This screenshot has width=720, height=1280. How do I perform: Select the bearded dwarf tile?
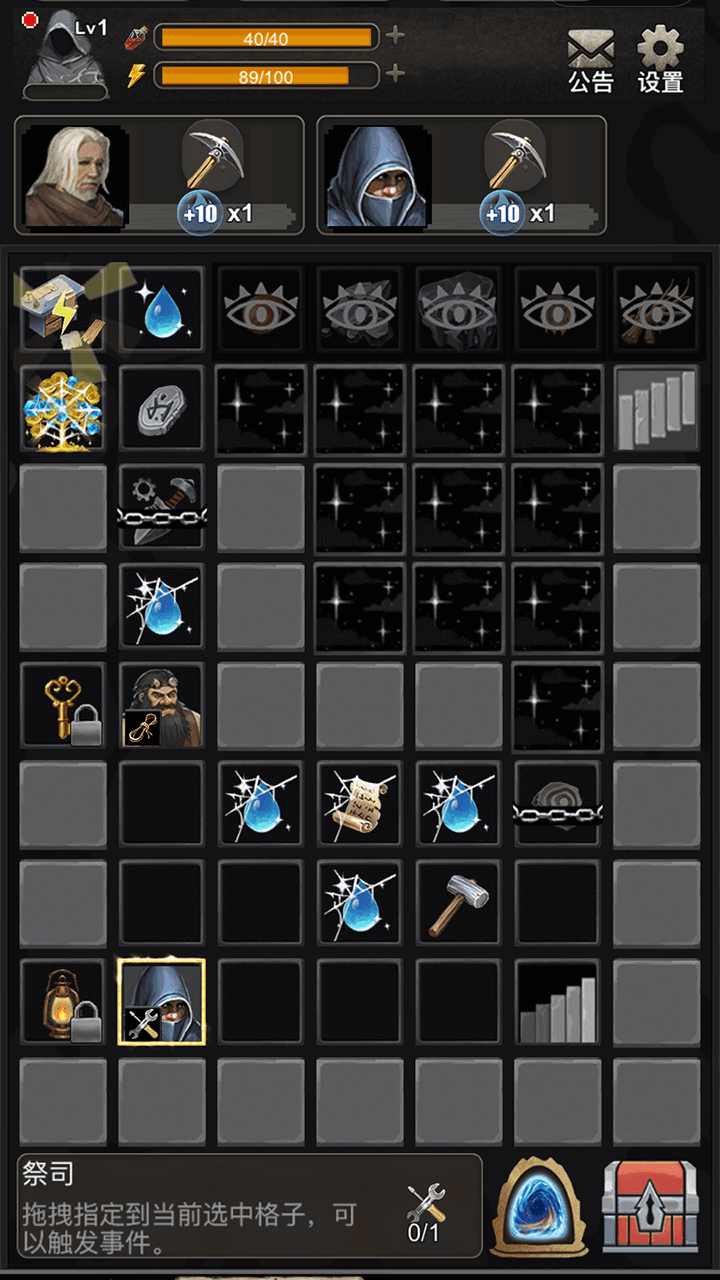161,704
